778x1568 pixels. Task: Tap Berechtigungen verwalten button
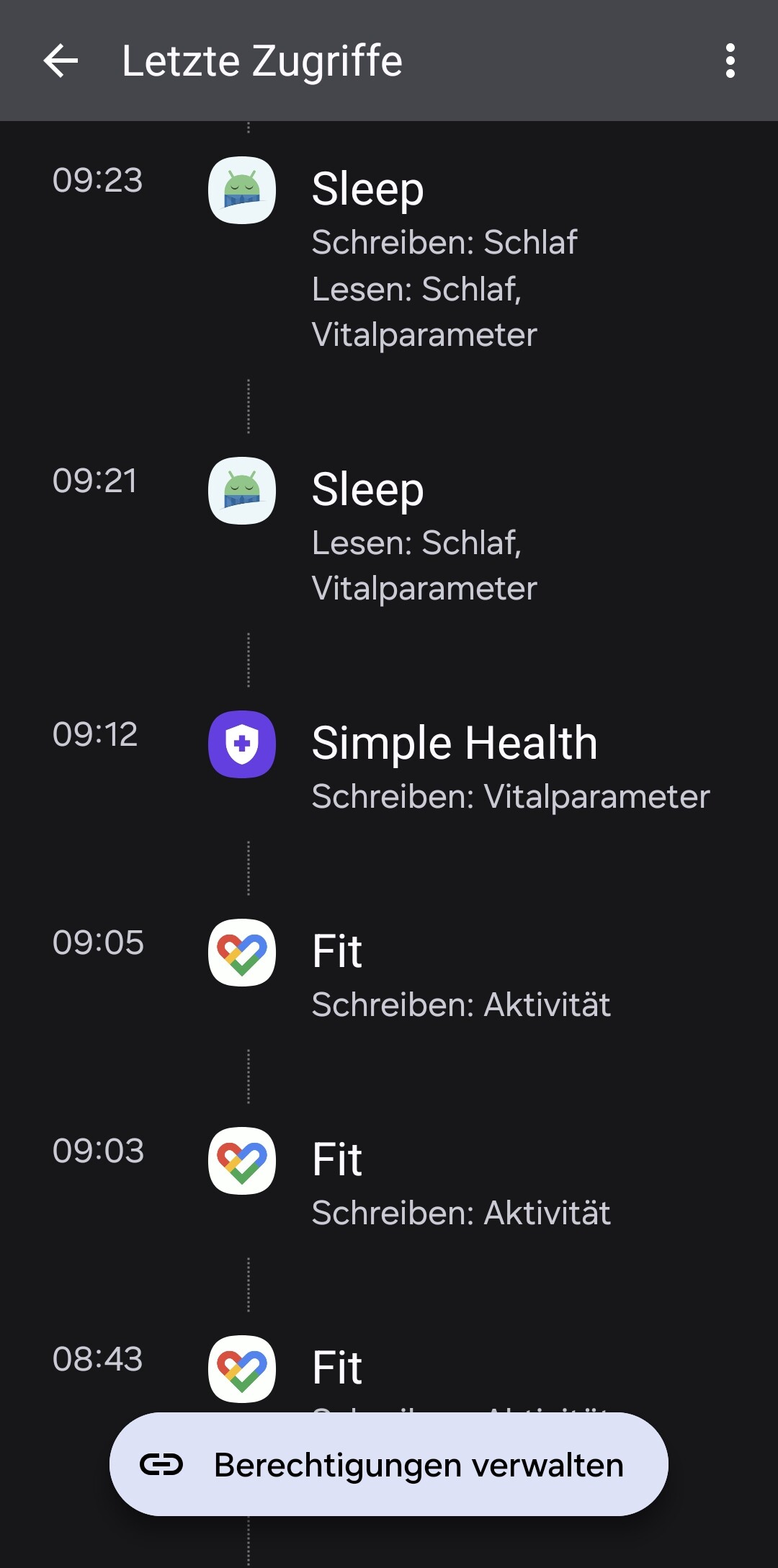click(x=389, y=1464)
